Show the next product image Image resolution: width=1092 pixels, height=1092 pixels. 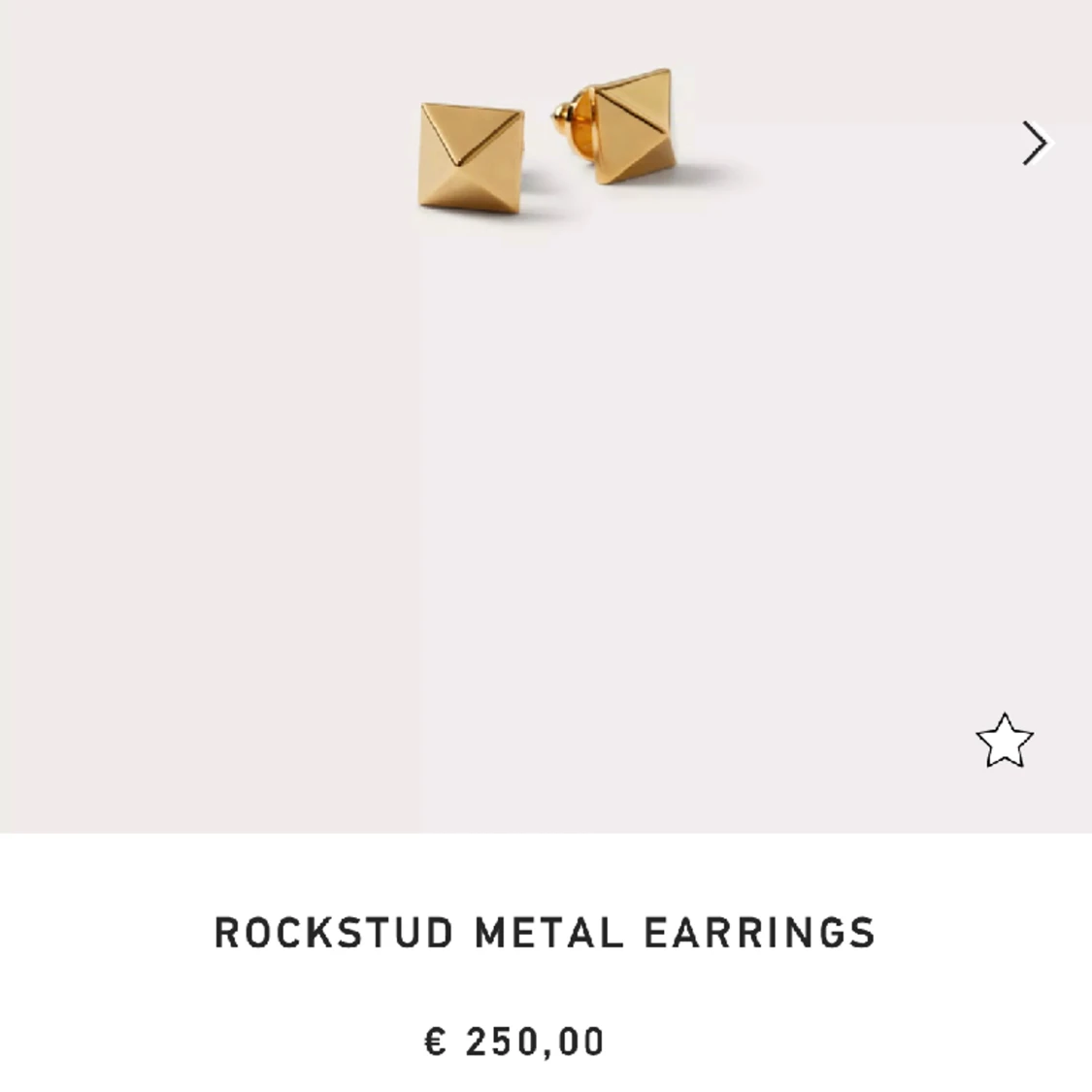click(x=1035, y=144)
